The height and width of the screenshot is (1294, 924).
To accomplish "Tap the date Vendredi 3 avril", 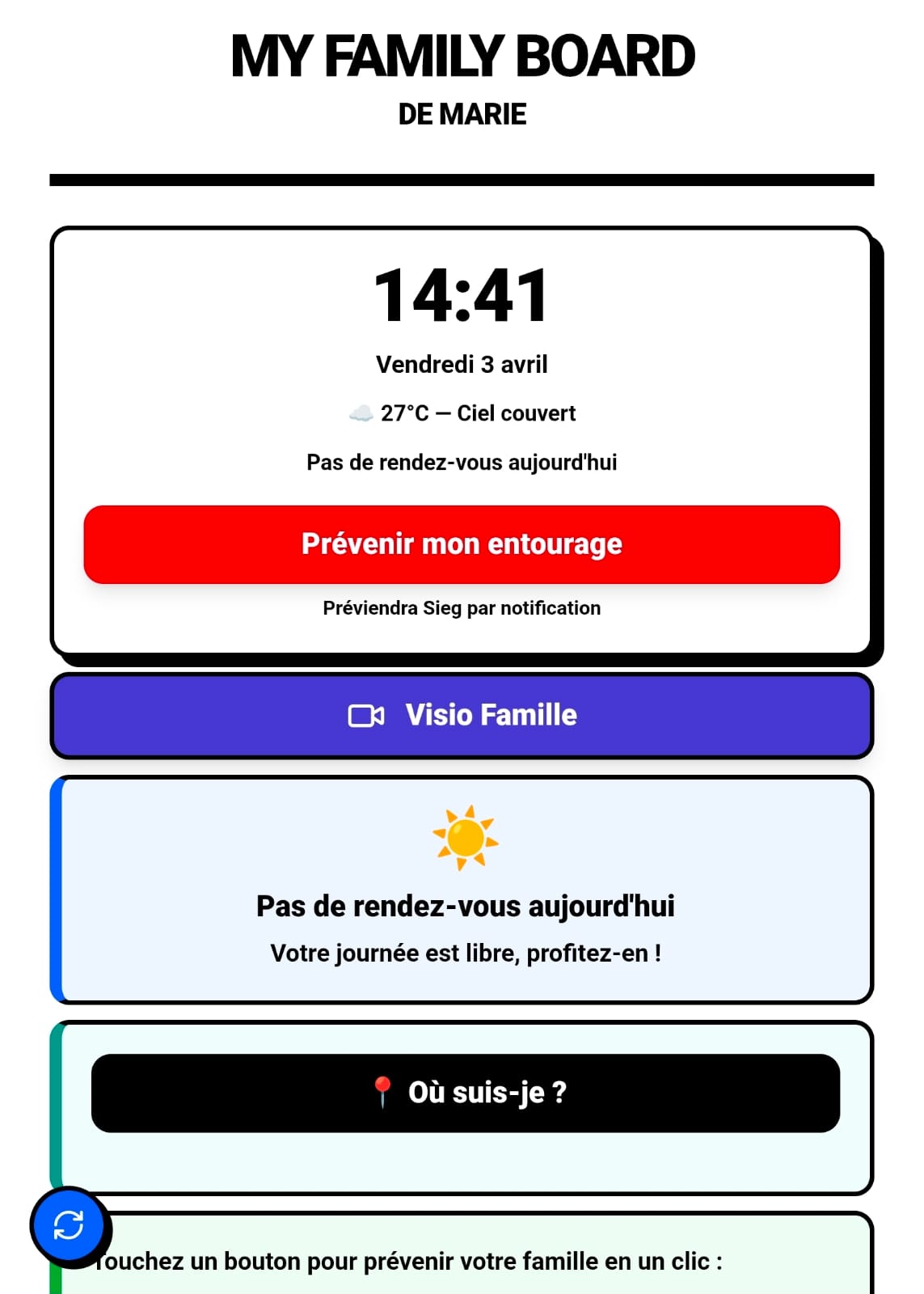I will (462, 364).
